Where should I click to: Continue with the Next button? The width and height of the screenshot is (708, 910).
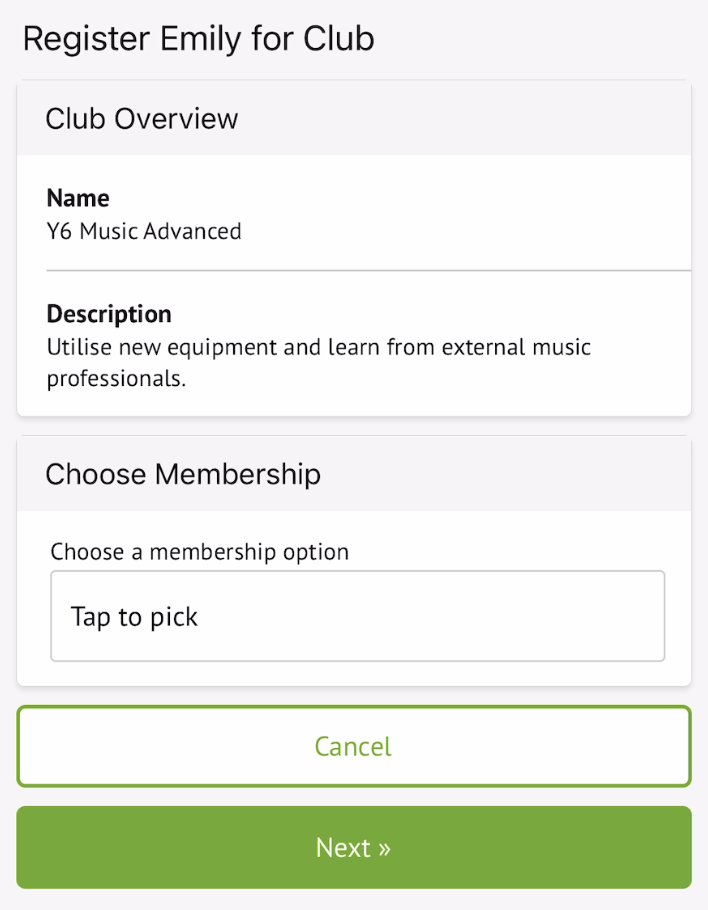coord(353,847)
